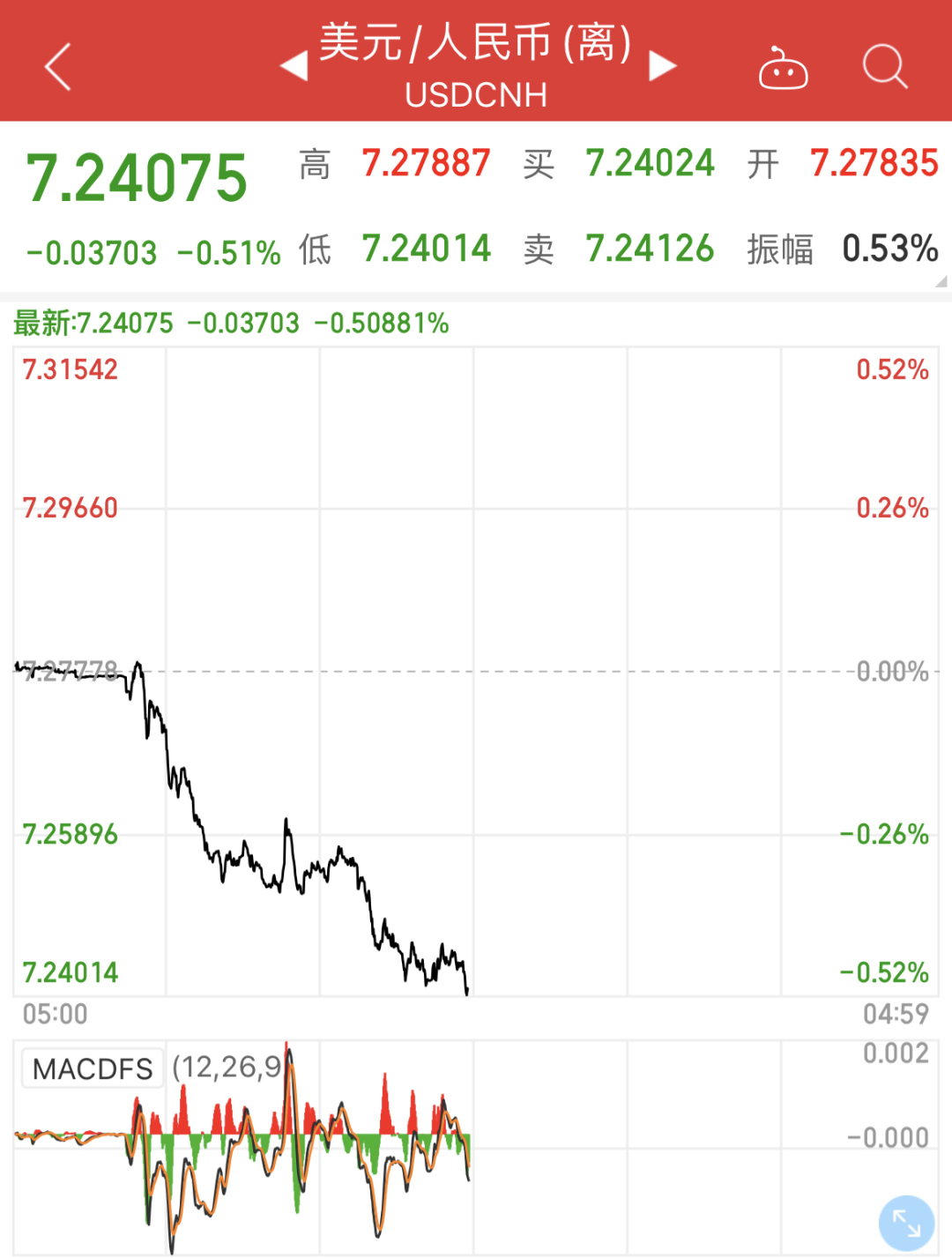Viewport: 952px width, 1258px height.
Task: Expand the quote details panel
Action: [x=941, y=282]
